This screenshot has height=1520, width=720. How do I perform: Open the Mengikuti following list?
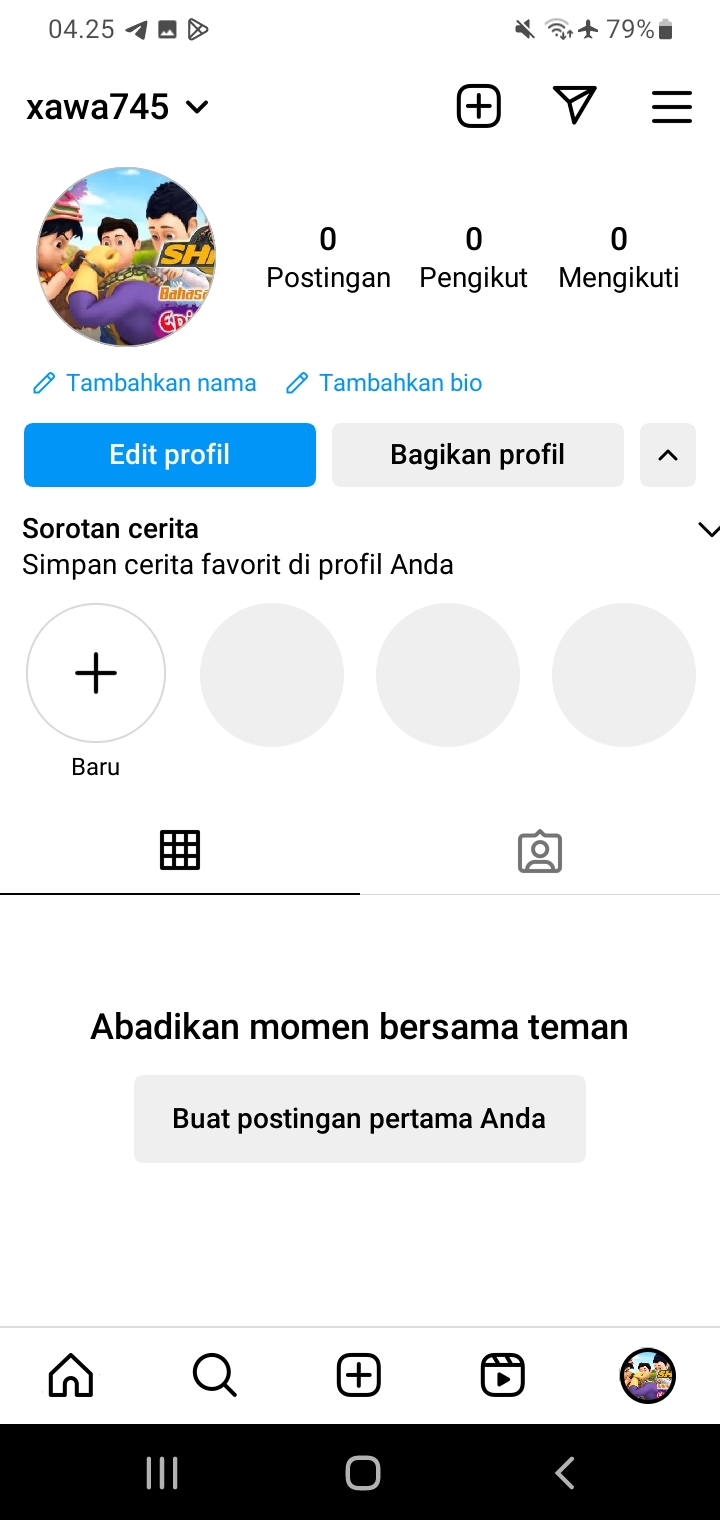pyautogui.click(x=618, y=258)
